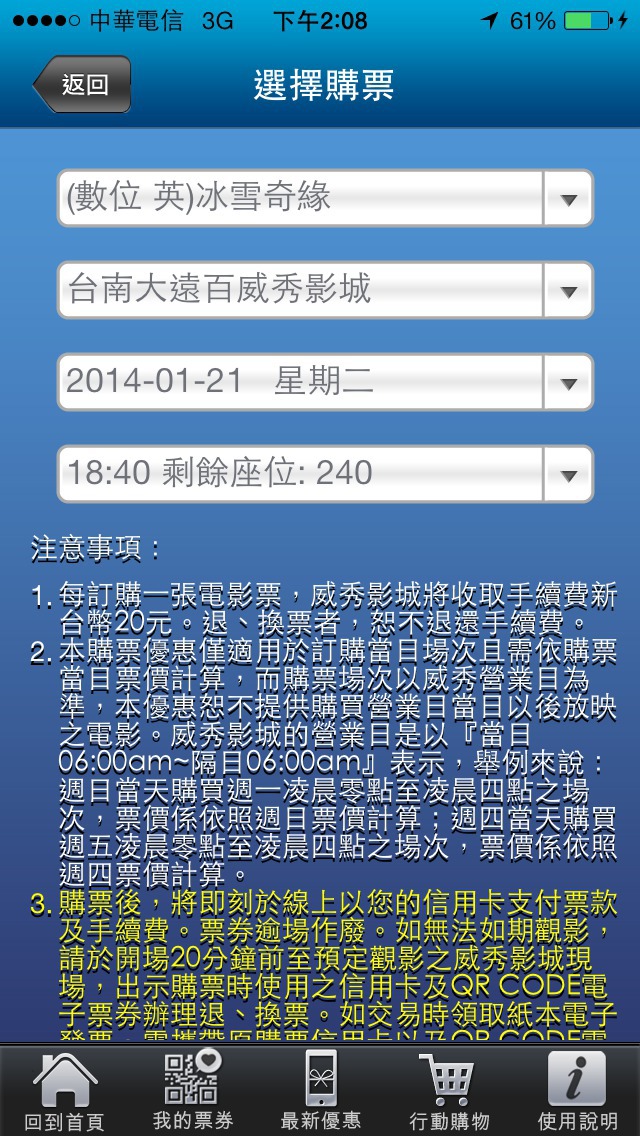Open 我的票券 tickets tab
The height and width of the screenshot is (1136, 640).
tap(192, 1090)
